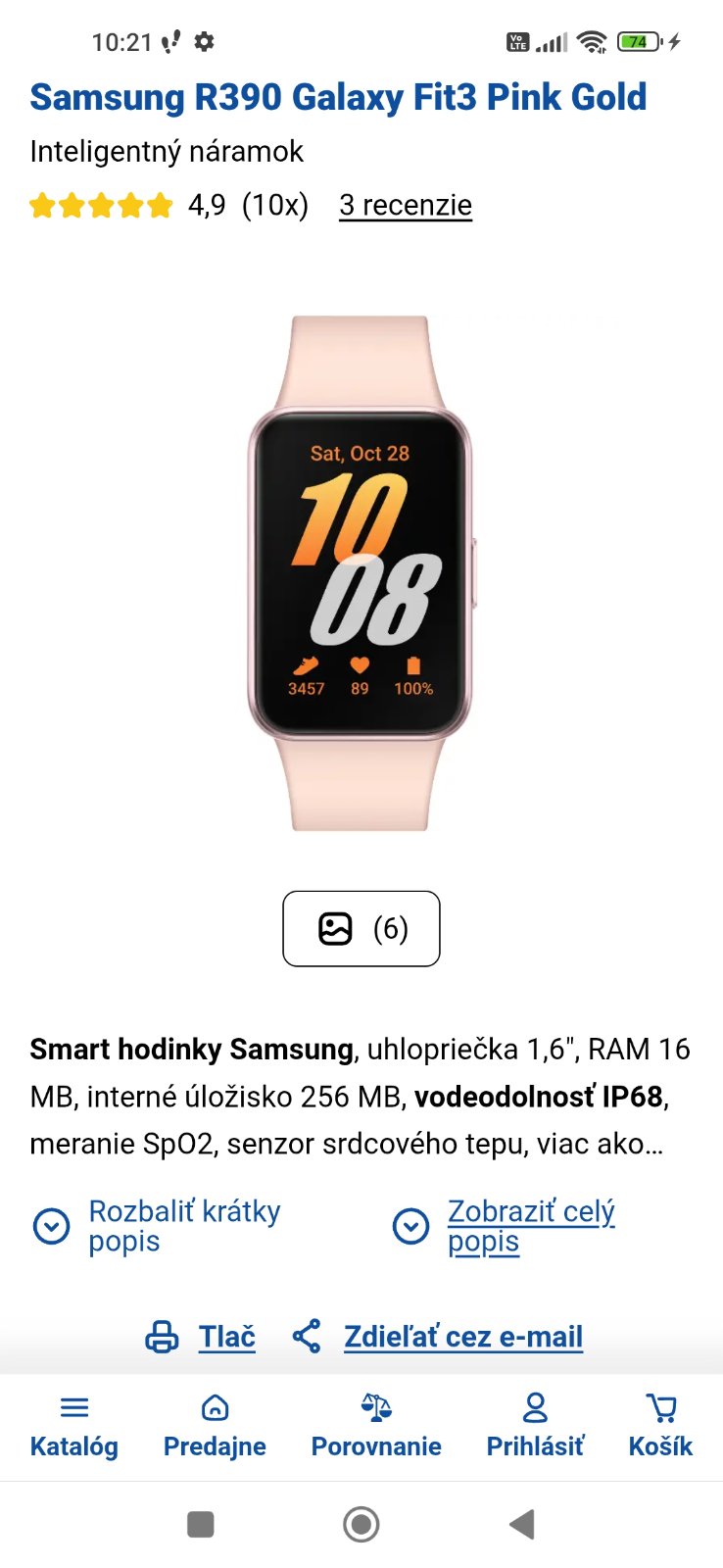
Task: Go to the system home screen
Action: point(361,1524)
